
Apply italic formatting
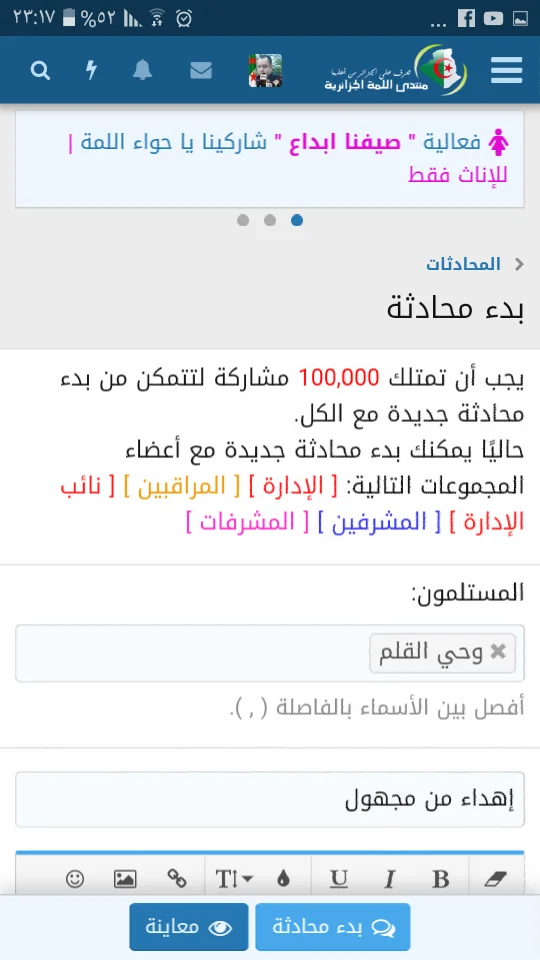pyautogui.click(x=389, y=879)
